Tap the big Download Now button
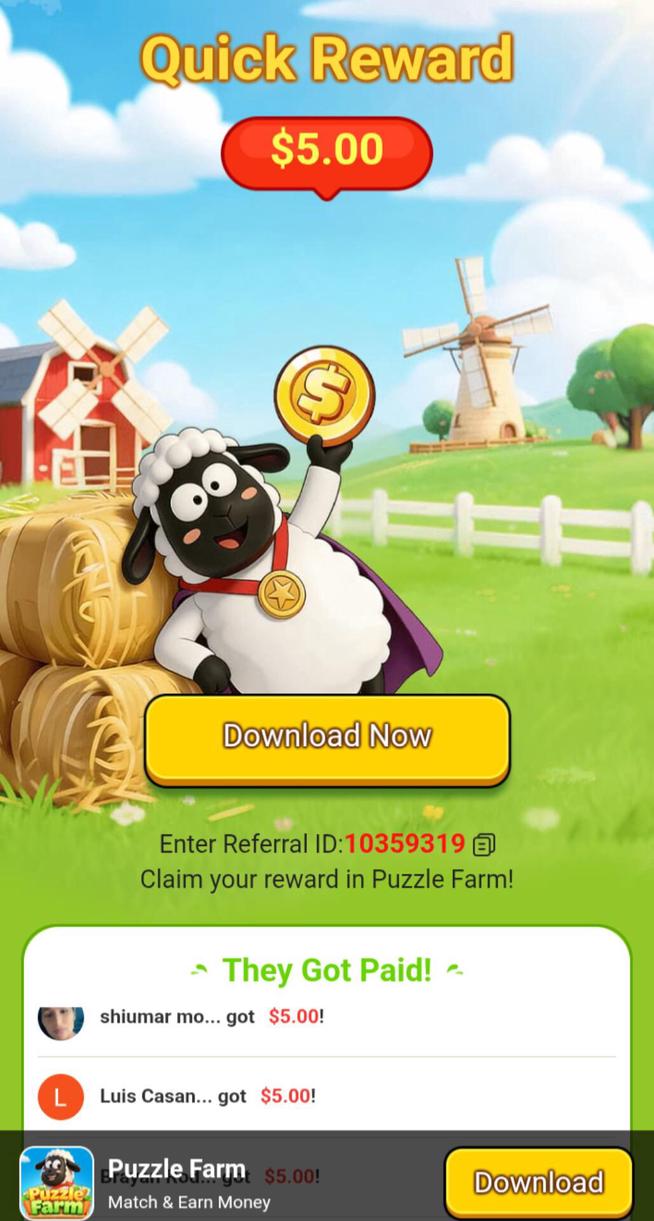This screenshot has height=1221, width=654. coord(327,739)
